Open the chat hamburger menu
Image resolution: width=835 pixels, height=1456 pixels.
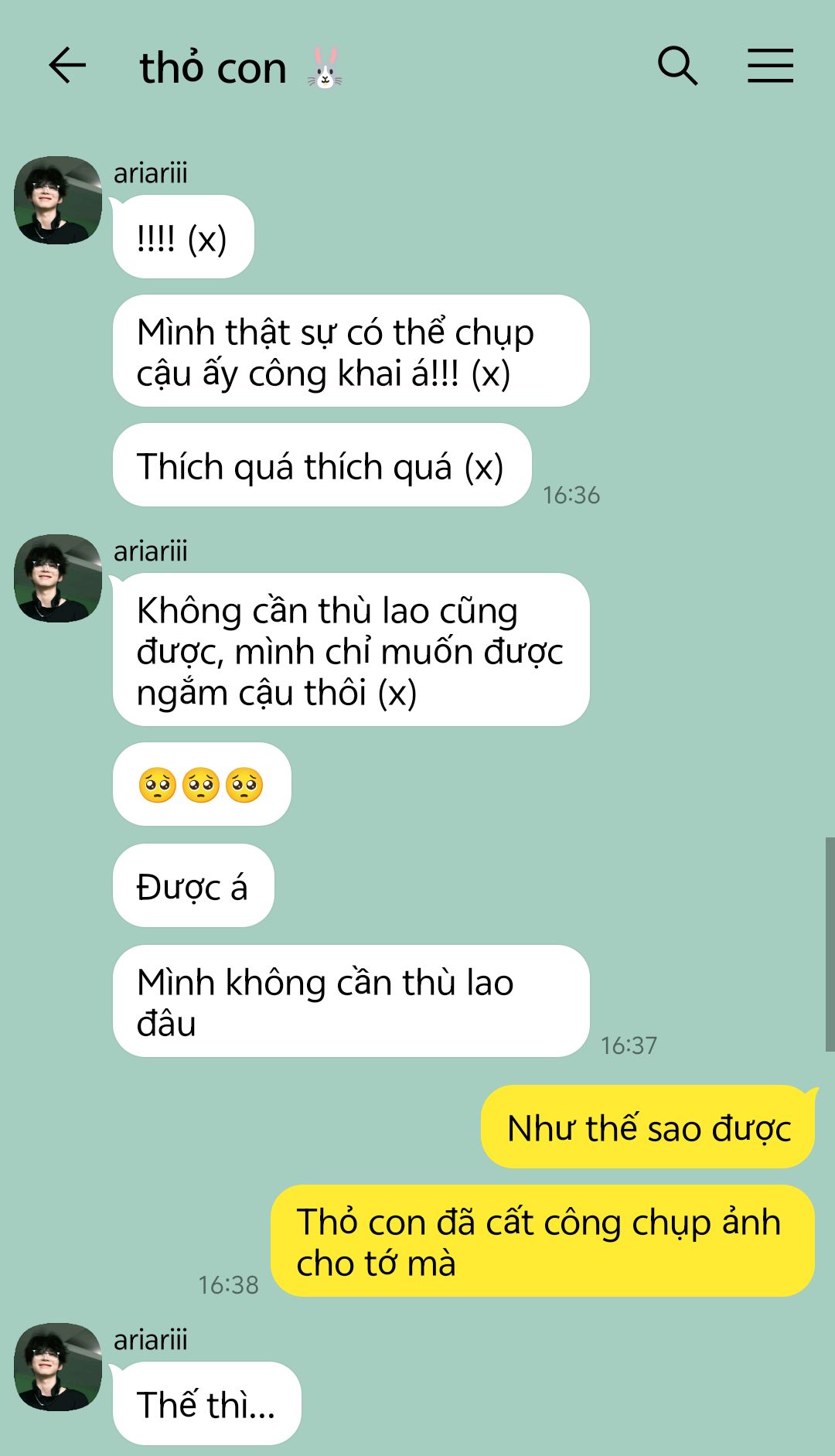click(770, 65)
